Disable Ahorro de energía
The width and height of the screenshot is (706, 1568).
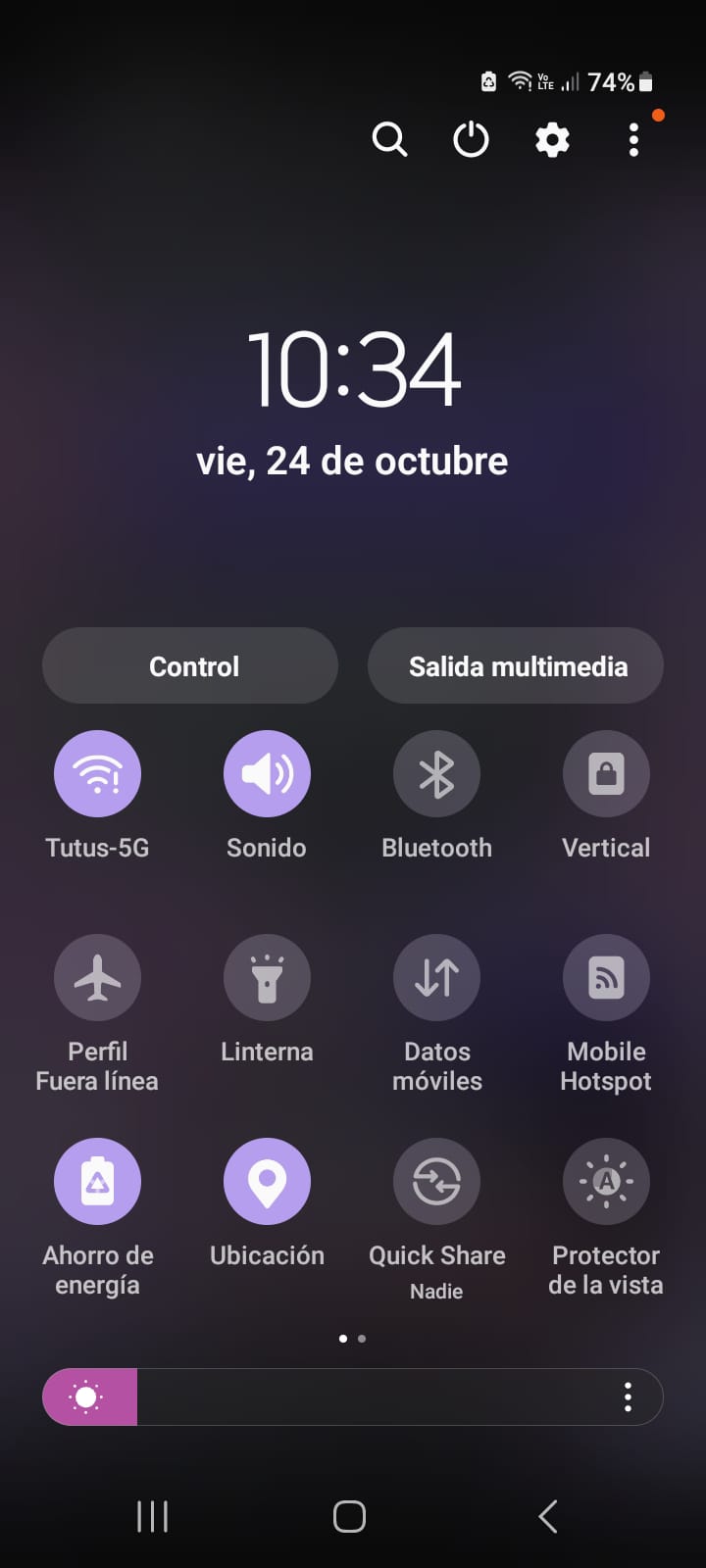[97, 1182]
